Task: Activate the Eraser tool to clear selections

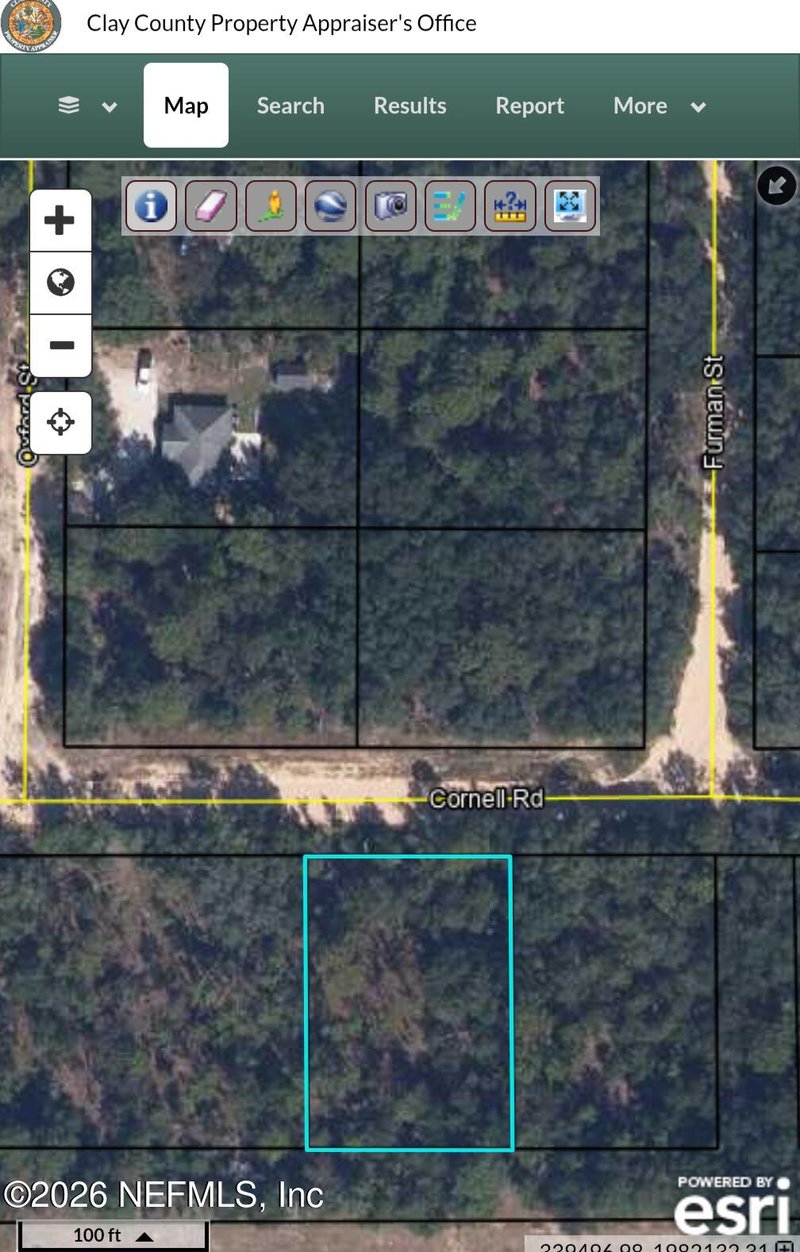Action: (211, 205)
